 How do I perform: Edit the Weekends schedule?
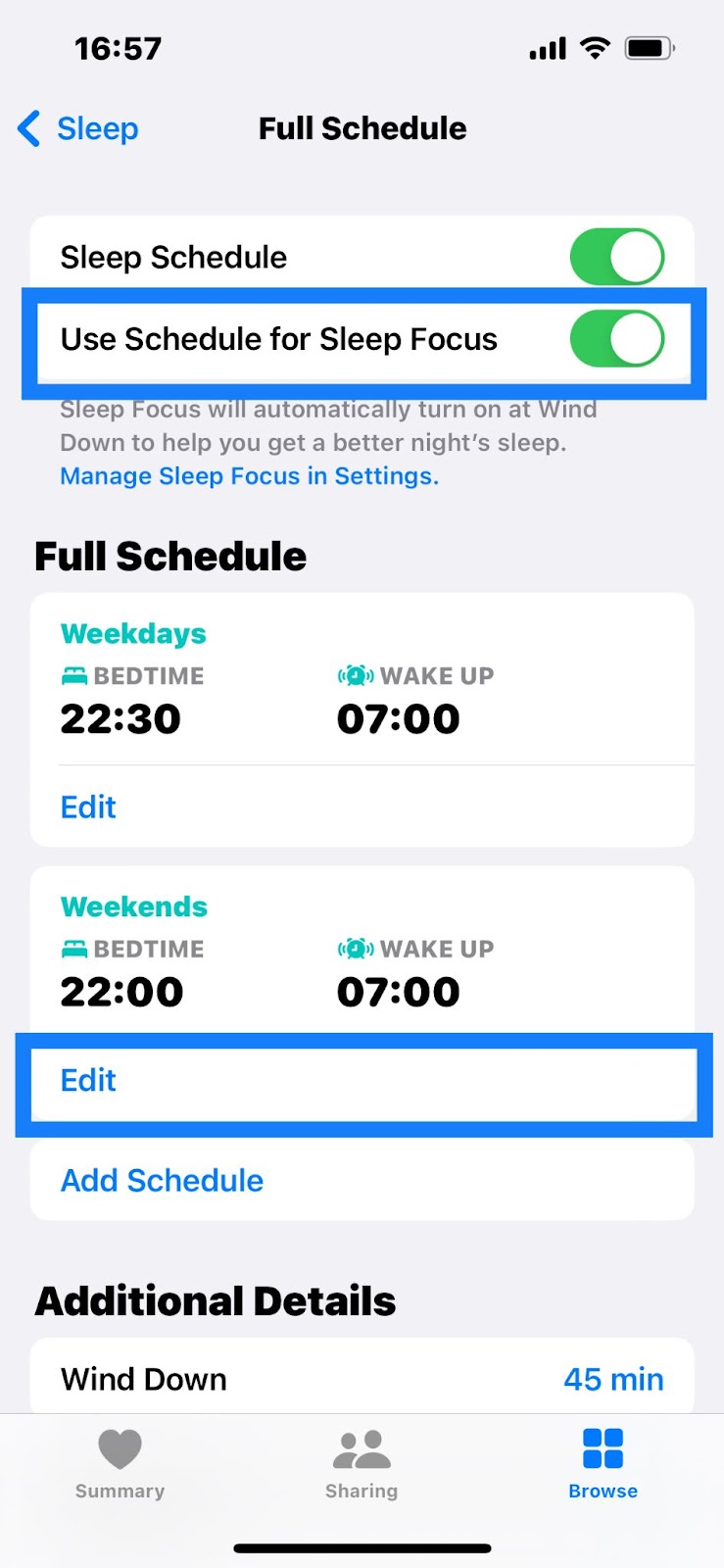(88, 1080)
